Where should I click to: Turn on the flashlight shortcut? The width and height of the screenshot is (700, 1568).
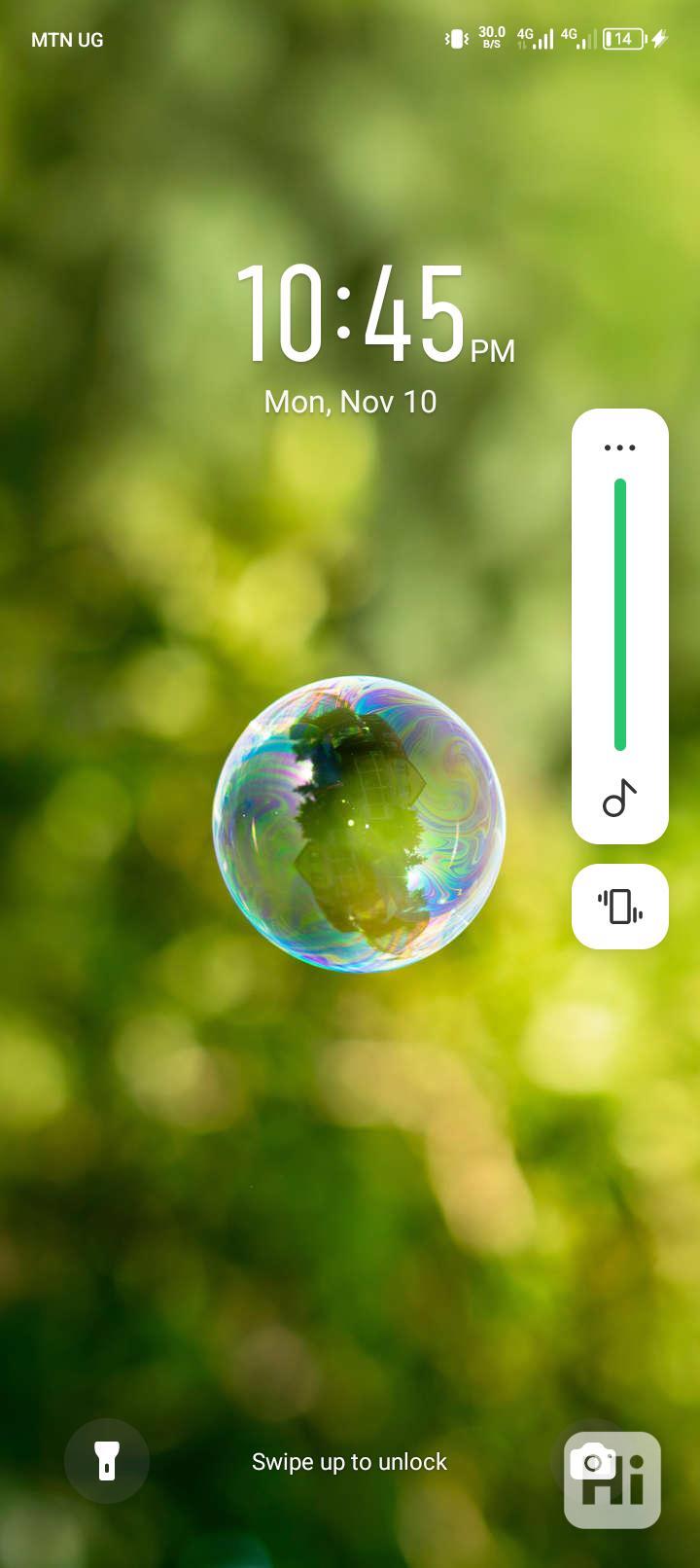tap(107, 1460)
